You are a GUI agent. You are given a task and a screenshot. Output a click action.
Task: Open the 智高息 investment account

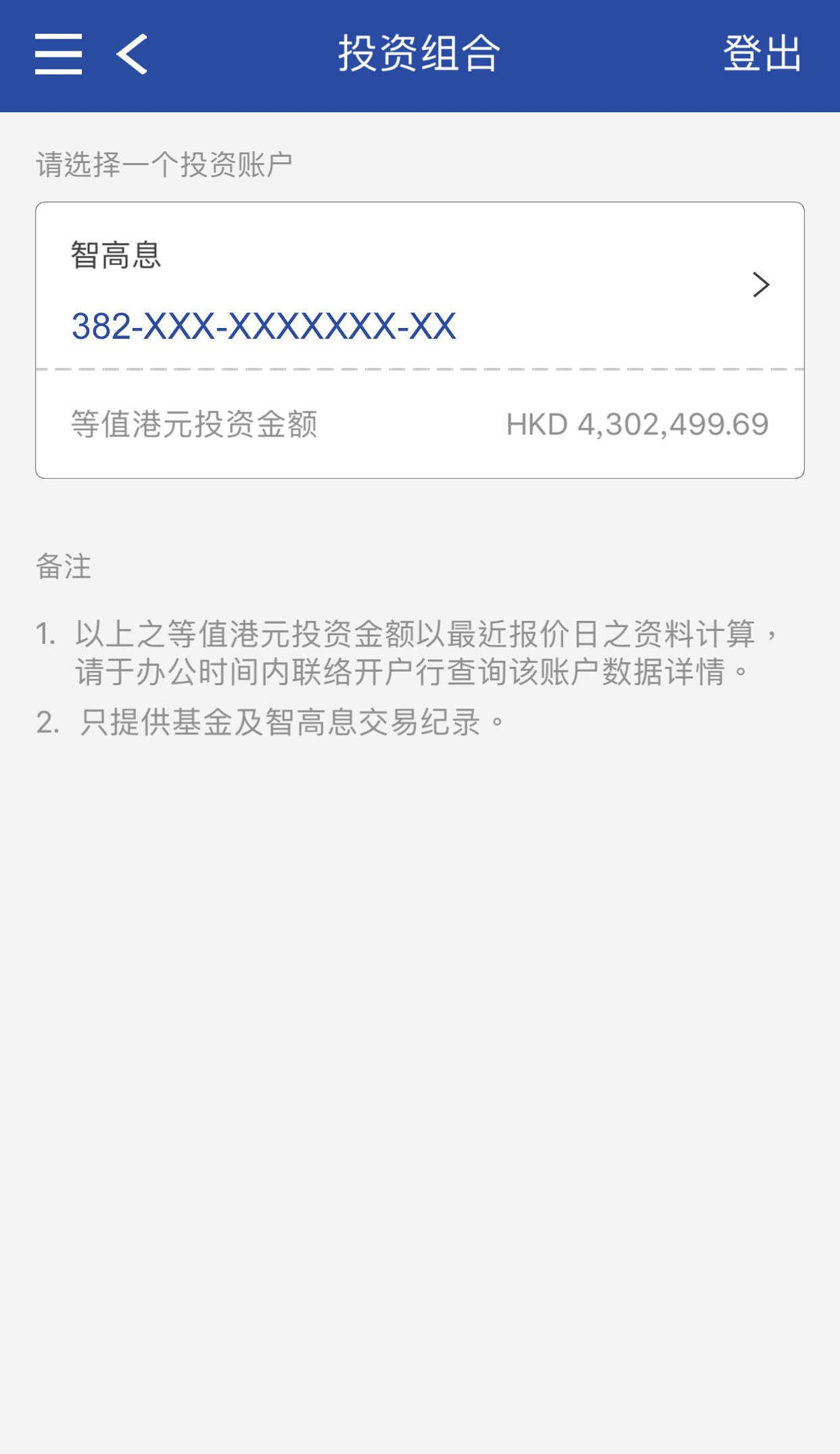[419, 287]
